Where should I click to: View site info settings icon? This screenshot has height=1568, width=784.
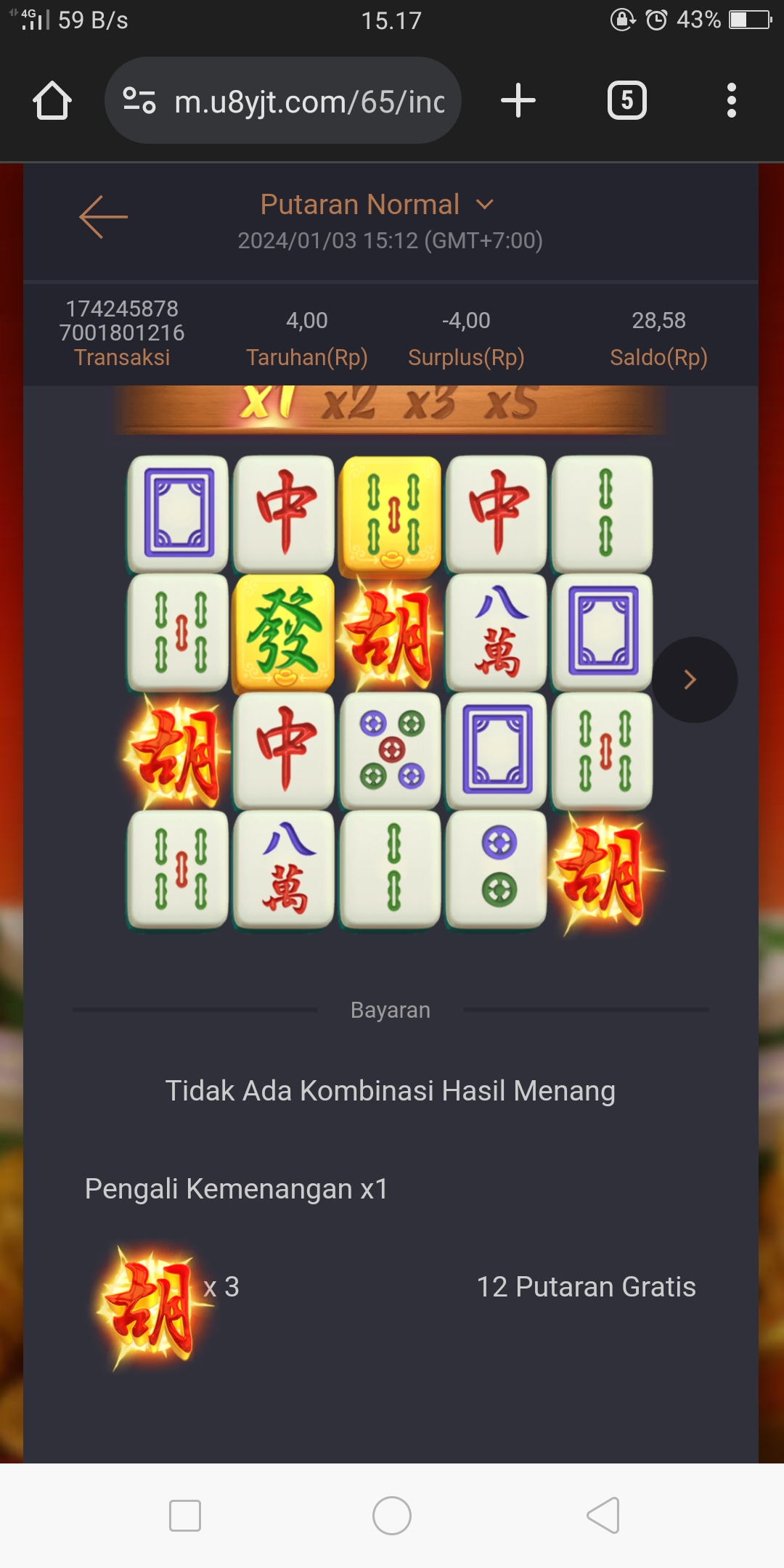click(x=139, y=100)
